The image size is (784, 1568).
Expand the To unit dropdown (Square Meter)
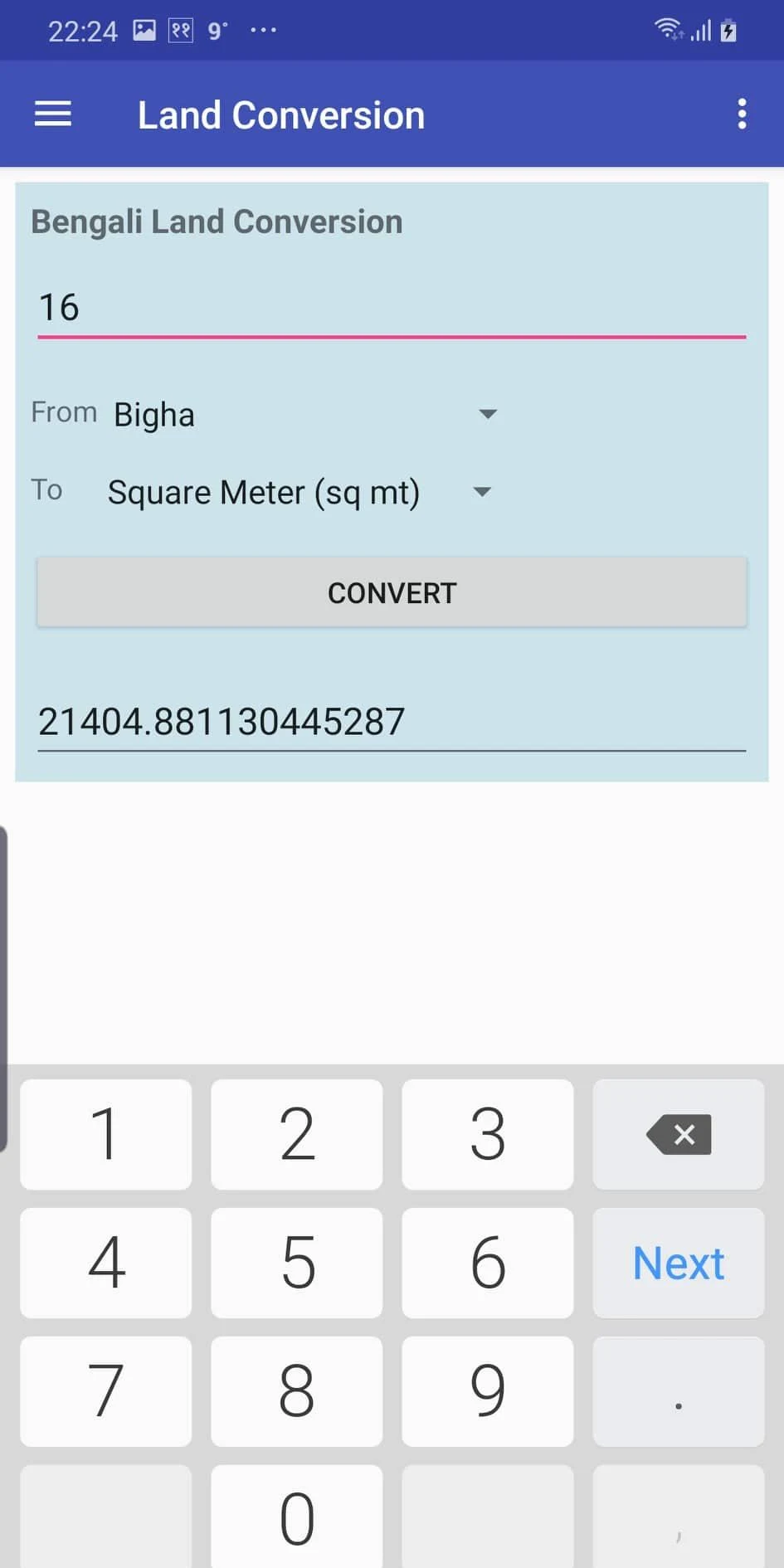[301, 492]
